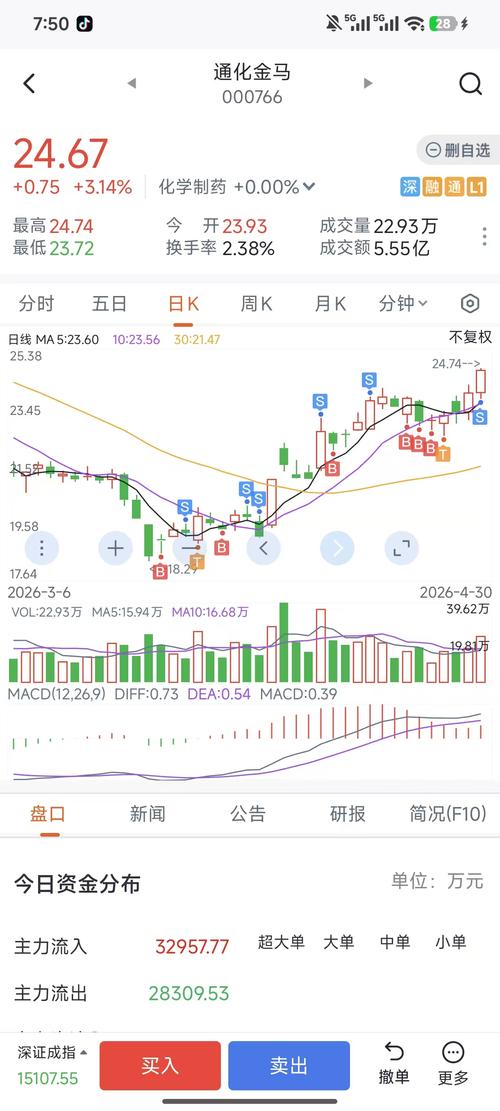Tap 删自选 to remove from watchlist

click(x=458, y=150)
